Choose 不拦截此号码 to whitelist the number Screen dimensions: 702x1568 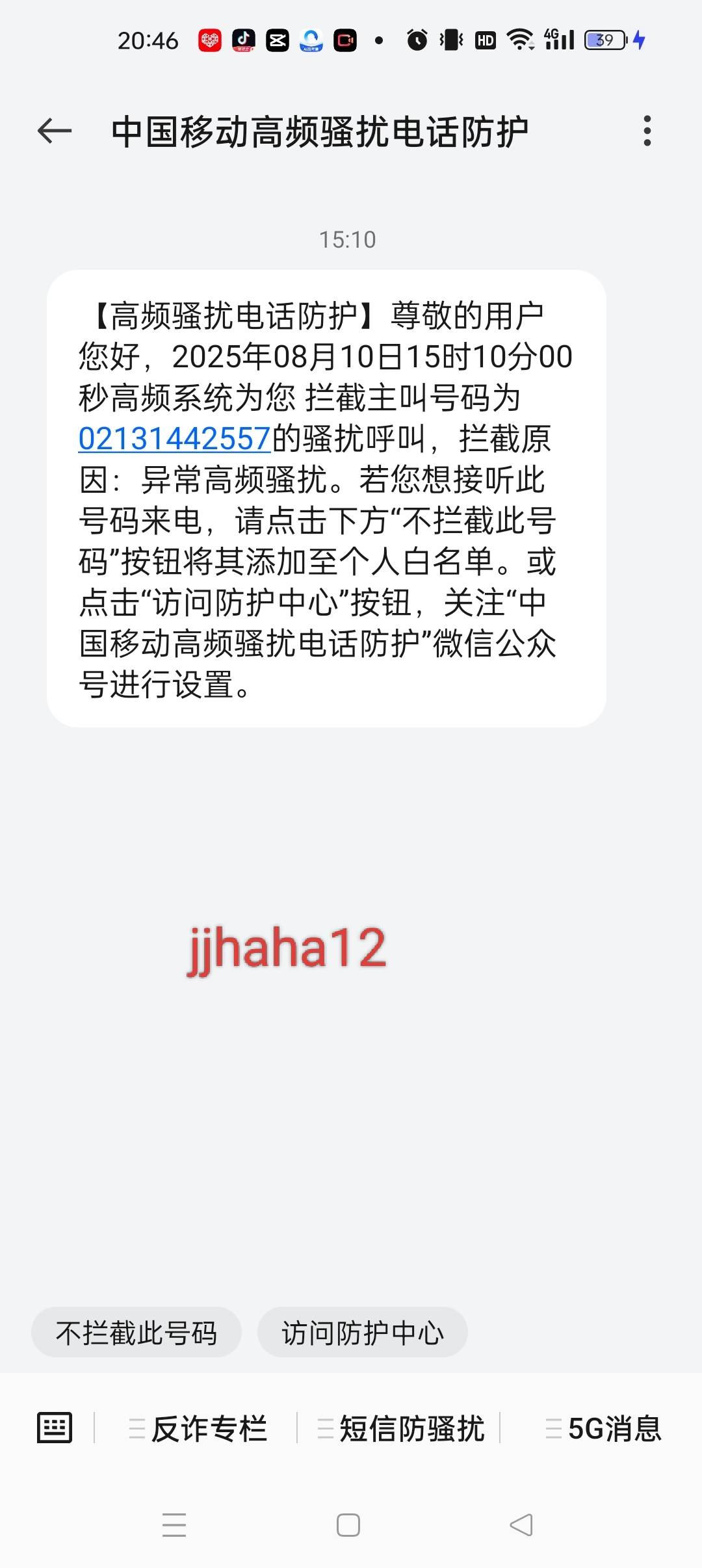tap(136, 1332)
